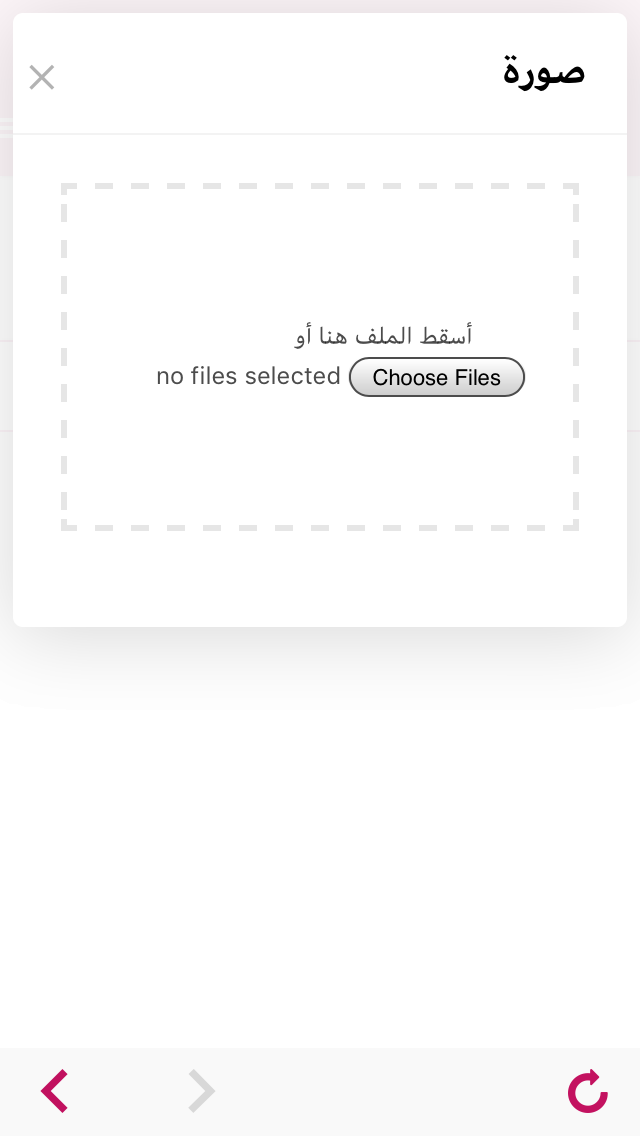Reload the current page

[x=587, y=1091]
